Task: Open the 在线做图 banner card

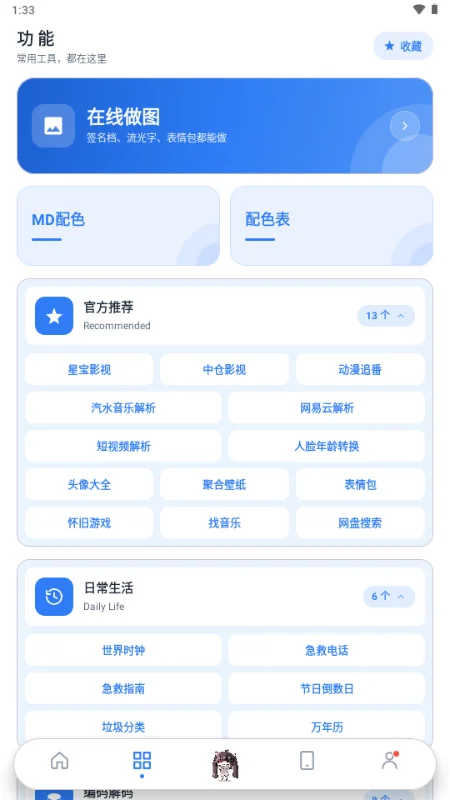Action: point(225,126)
